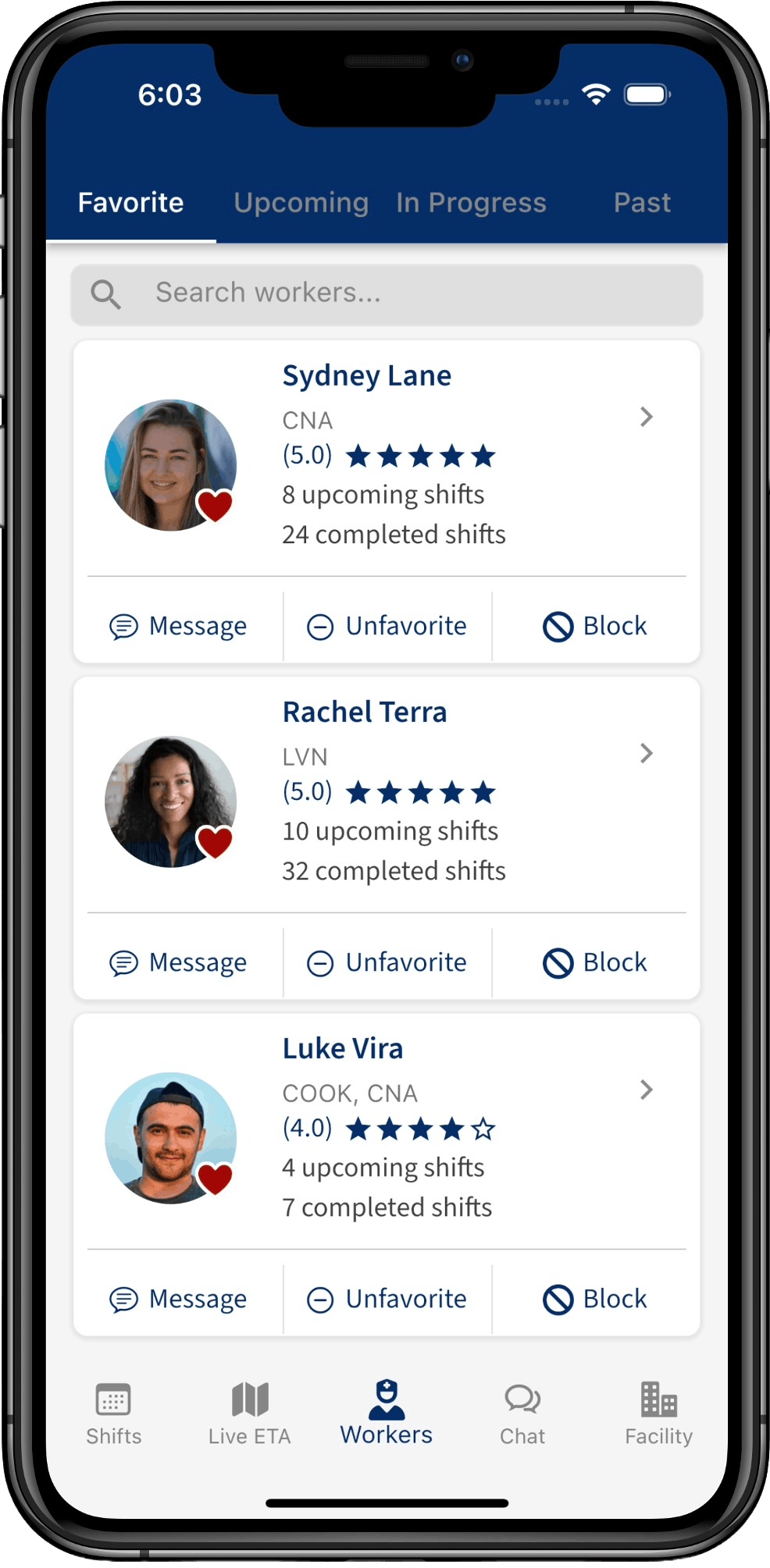The height and width of the screenshot is (1568, 770).
Task: Message Luke Vira
Action: pos(178,1300)
